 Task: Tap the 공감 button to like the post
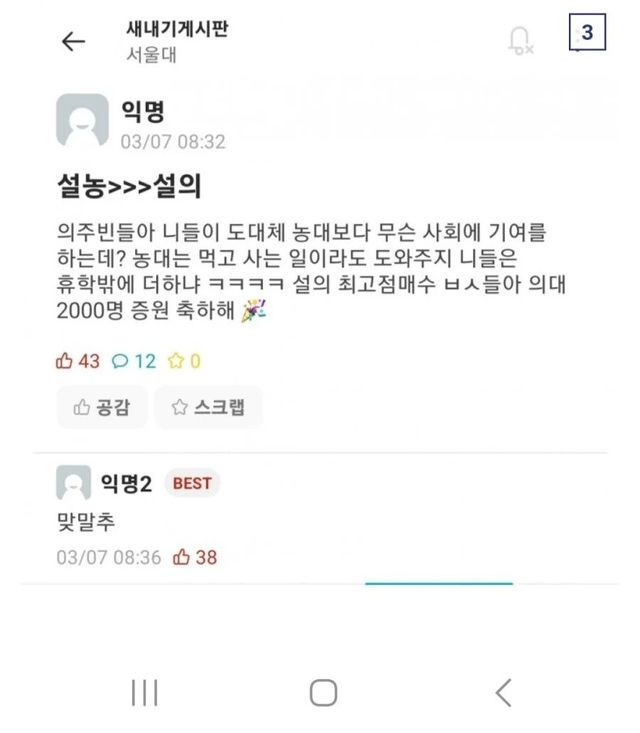[x=102, y=407]
